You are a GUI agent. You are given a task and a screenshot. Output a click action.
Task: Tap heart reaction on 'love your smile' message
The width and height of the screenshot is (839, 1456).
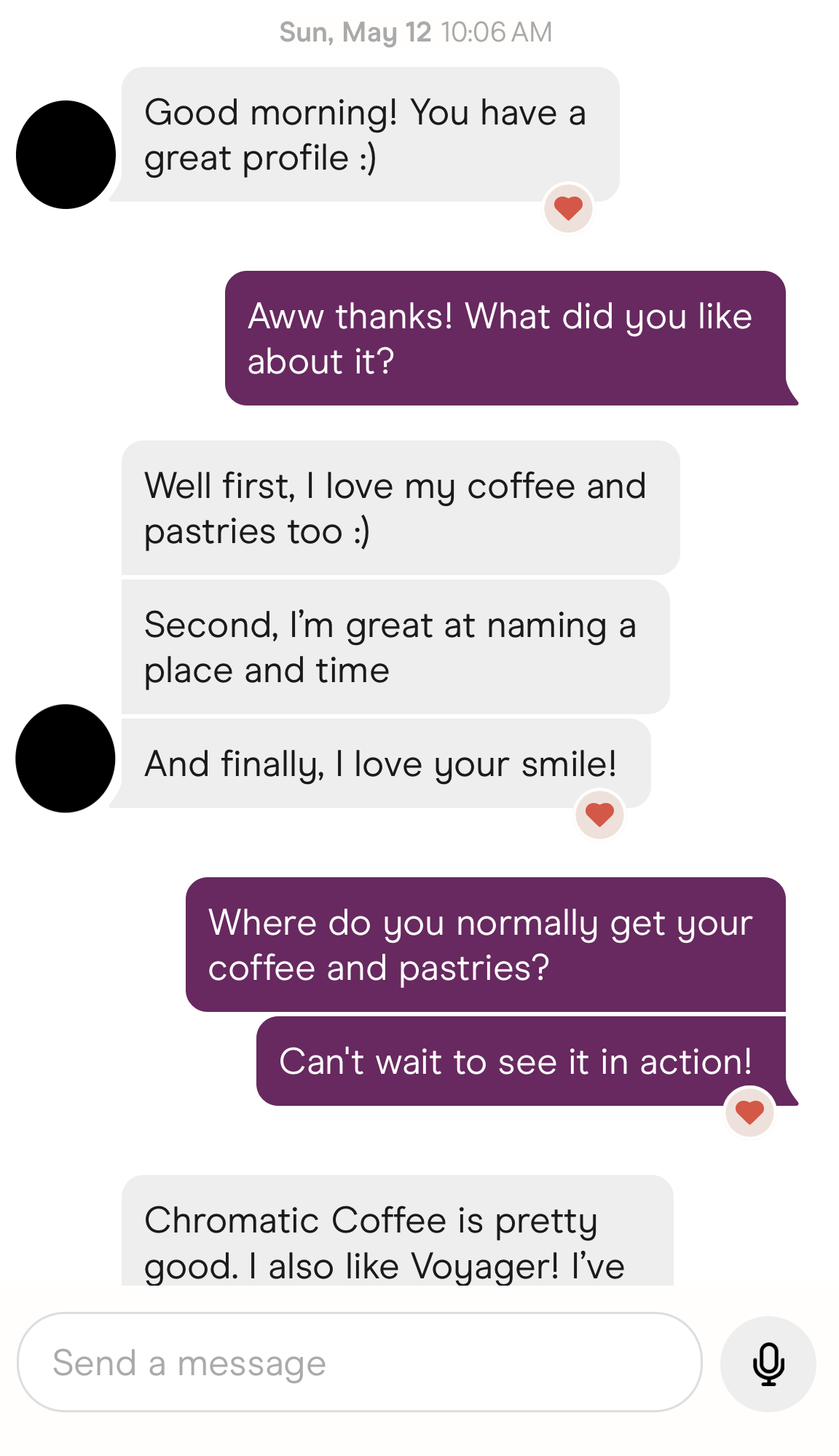click(599, 814)
